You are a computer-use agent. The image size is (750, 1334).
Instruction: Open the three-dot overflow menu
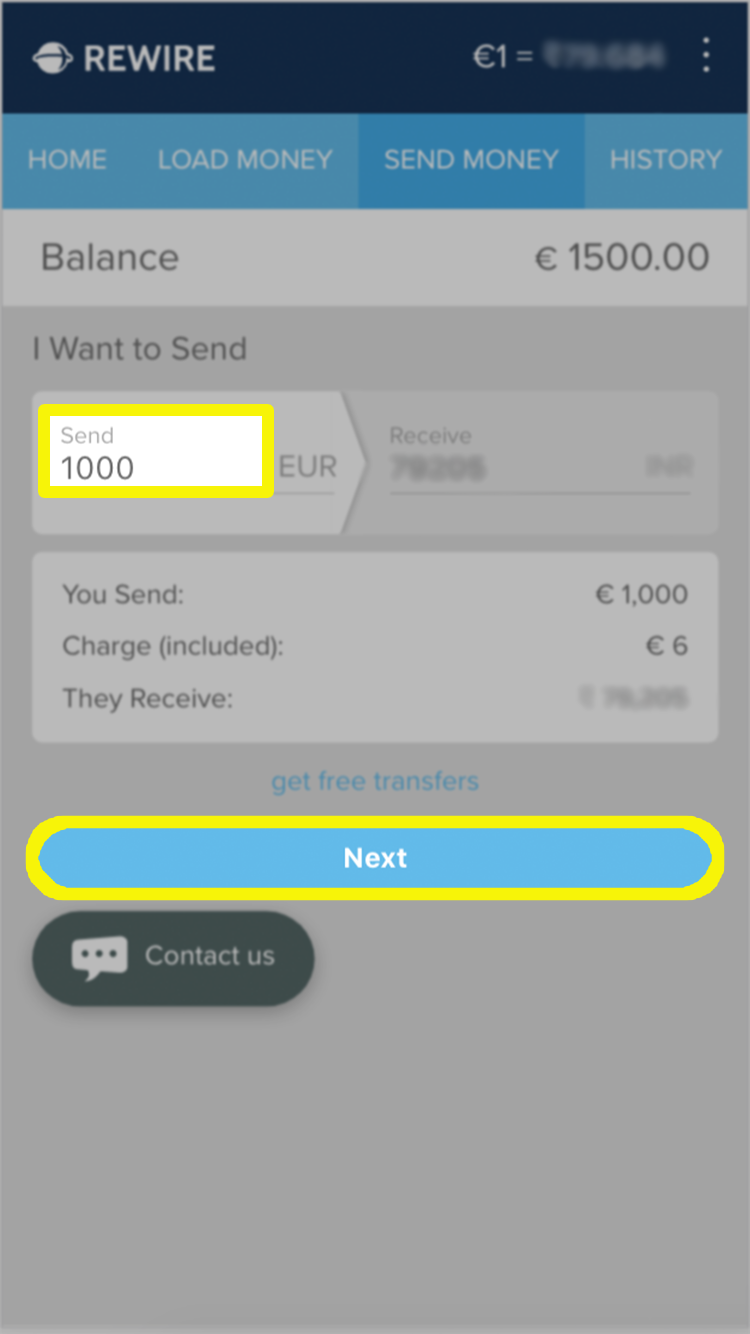pos(706,56)
